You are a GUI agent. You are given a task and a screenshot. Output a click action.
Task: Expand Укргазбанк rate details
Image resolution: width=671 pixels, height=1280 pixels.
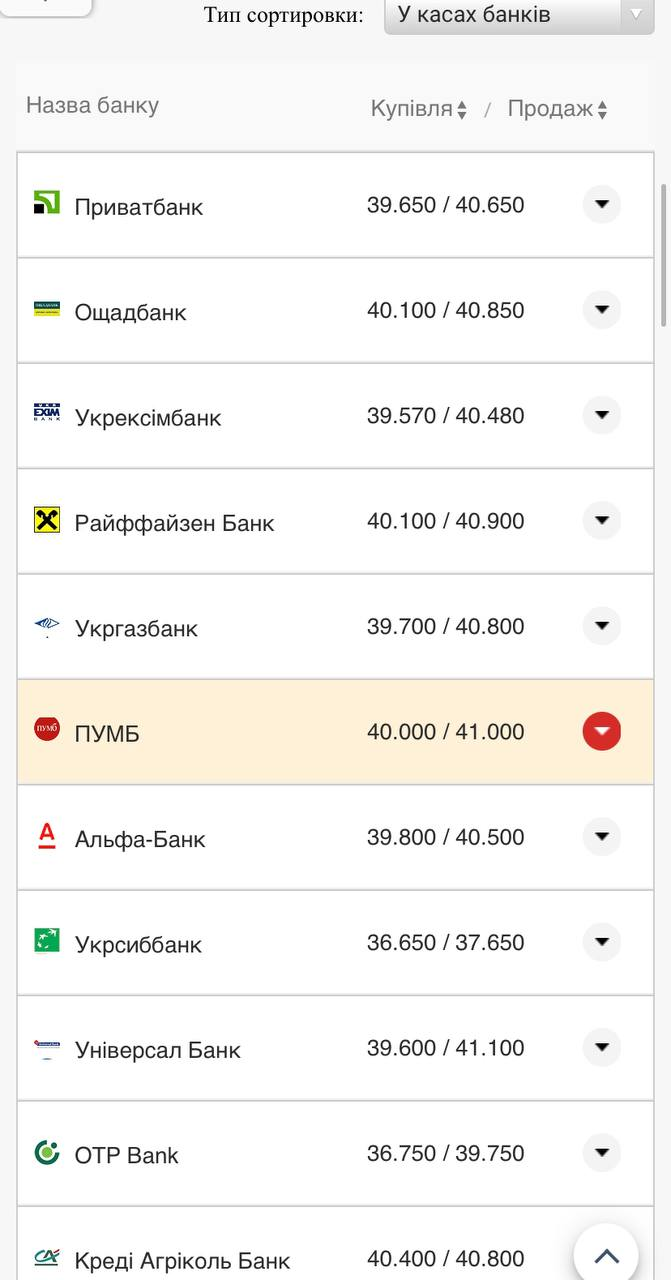pyautogui.click(x=601, y=626)
